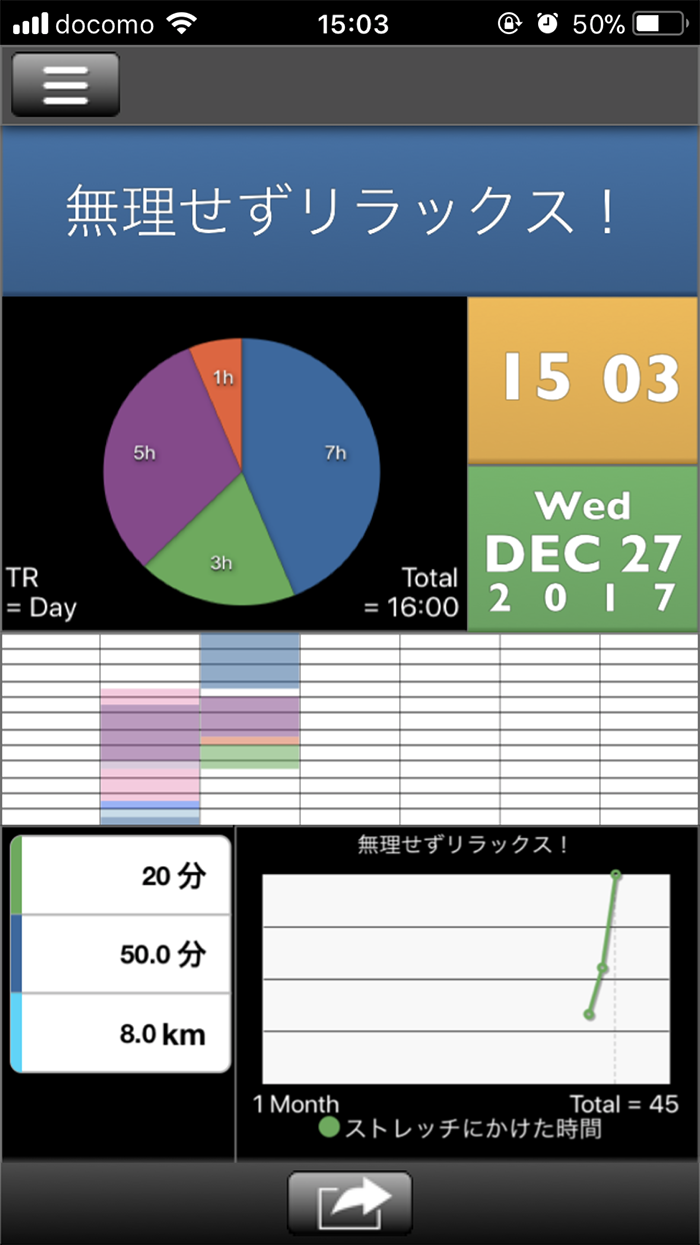Open the hamburger menu button

click(x=66, y=85)
